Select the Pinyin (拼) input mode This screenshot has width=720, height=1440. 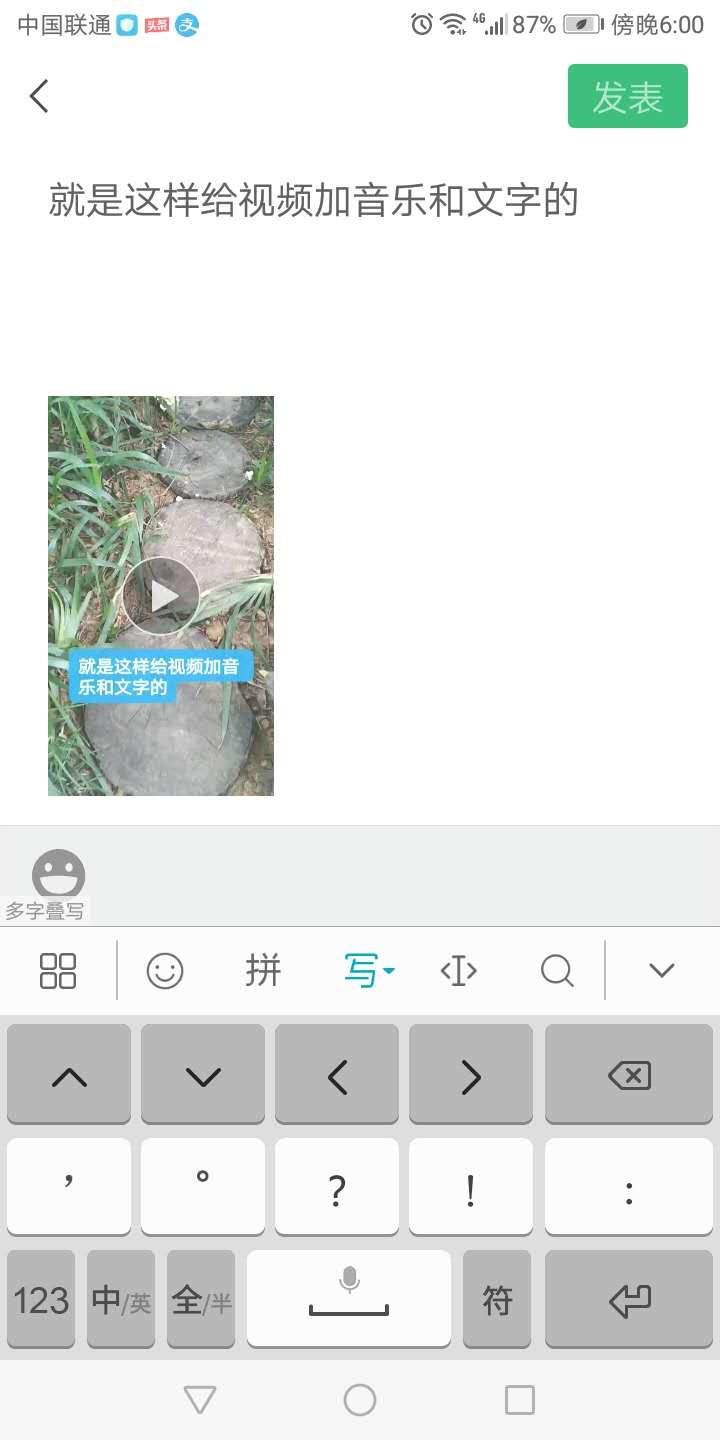(x=263, y=970)
